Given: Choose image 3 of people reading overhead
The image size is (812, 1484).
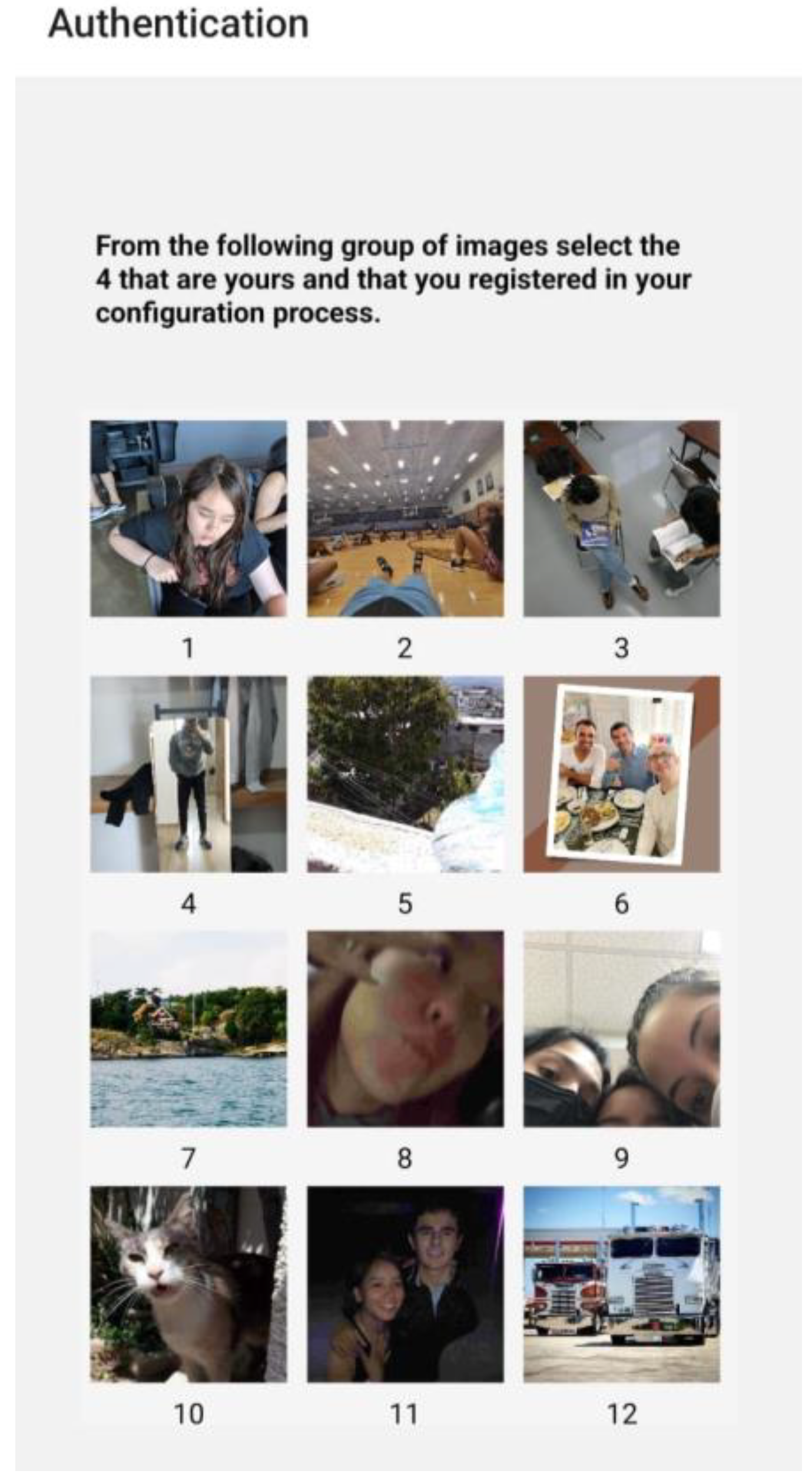Looking at the screenshot, I should (x=621, y=518).
